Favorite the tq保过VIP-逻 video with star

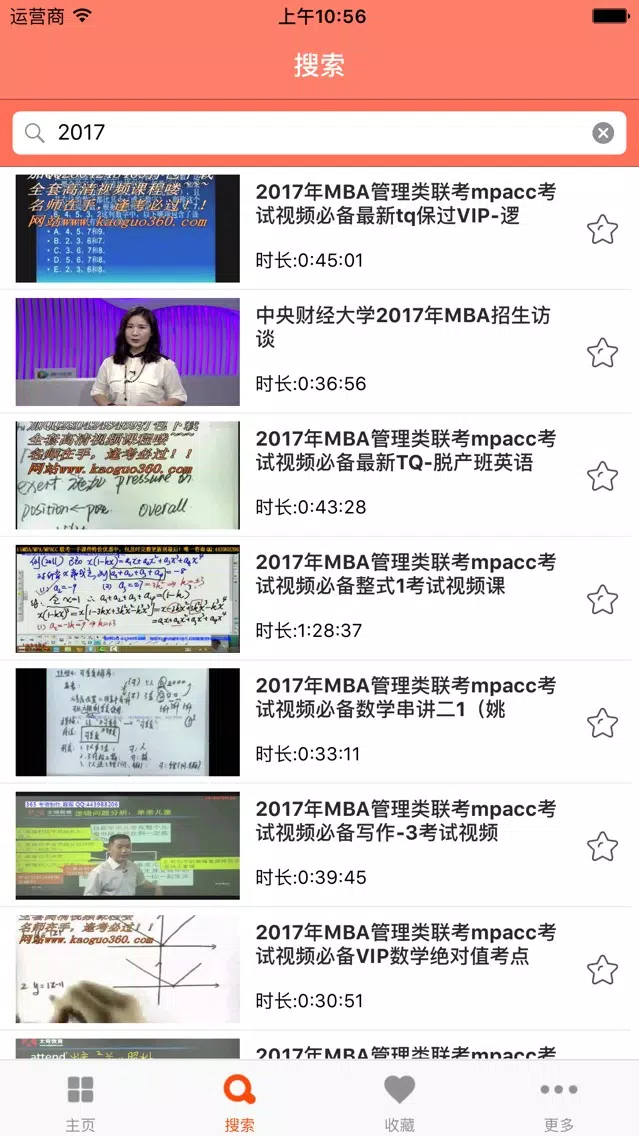tap(602, 230)
